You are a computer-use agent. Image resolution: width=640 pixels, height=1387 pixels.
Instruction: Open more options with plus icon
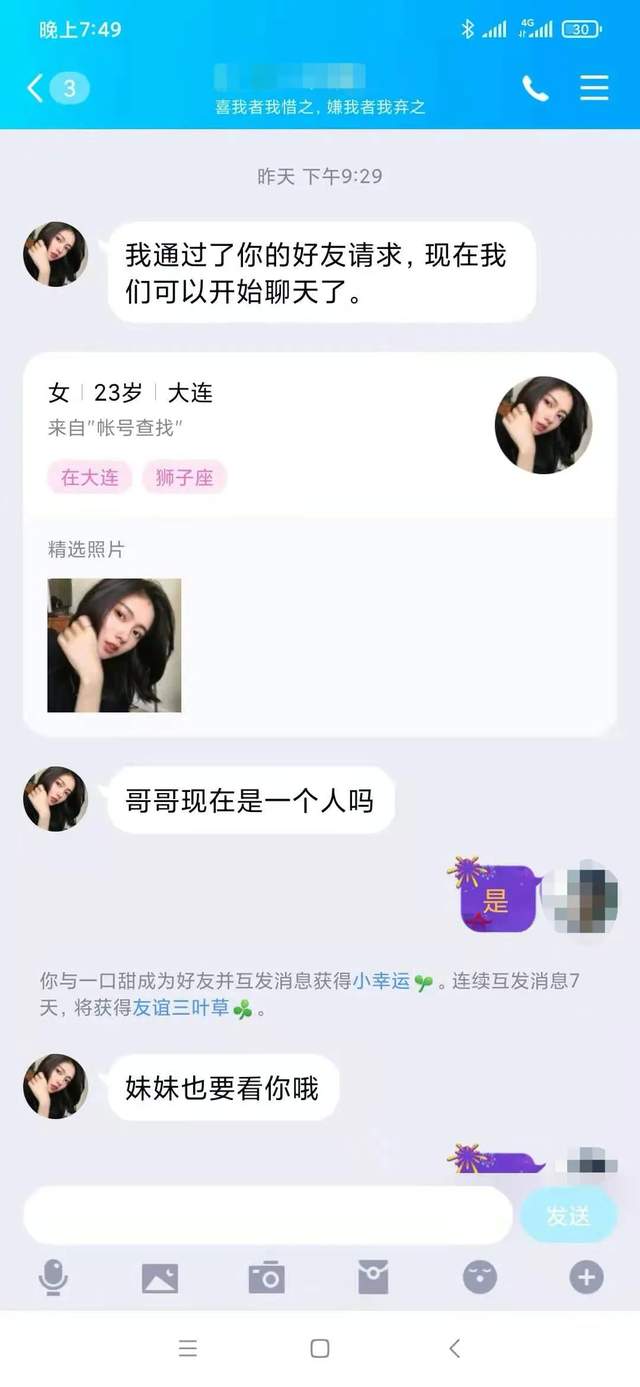click(x=586, y=1277)
